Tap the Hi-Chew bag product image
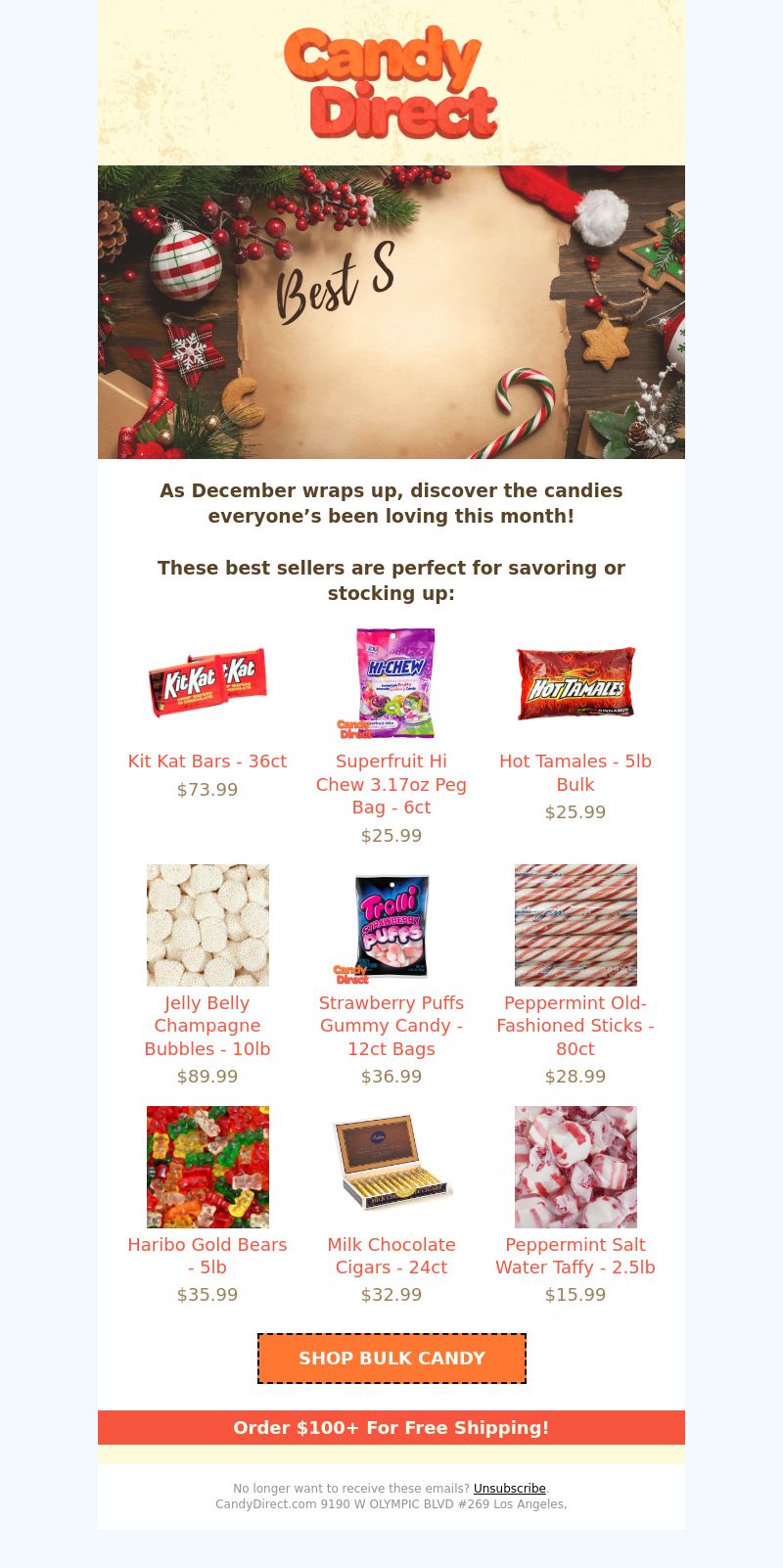 pyautogui.click(x=391, y=683)
